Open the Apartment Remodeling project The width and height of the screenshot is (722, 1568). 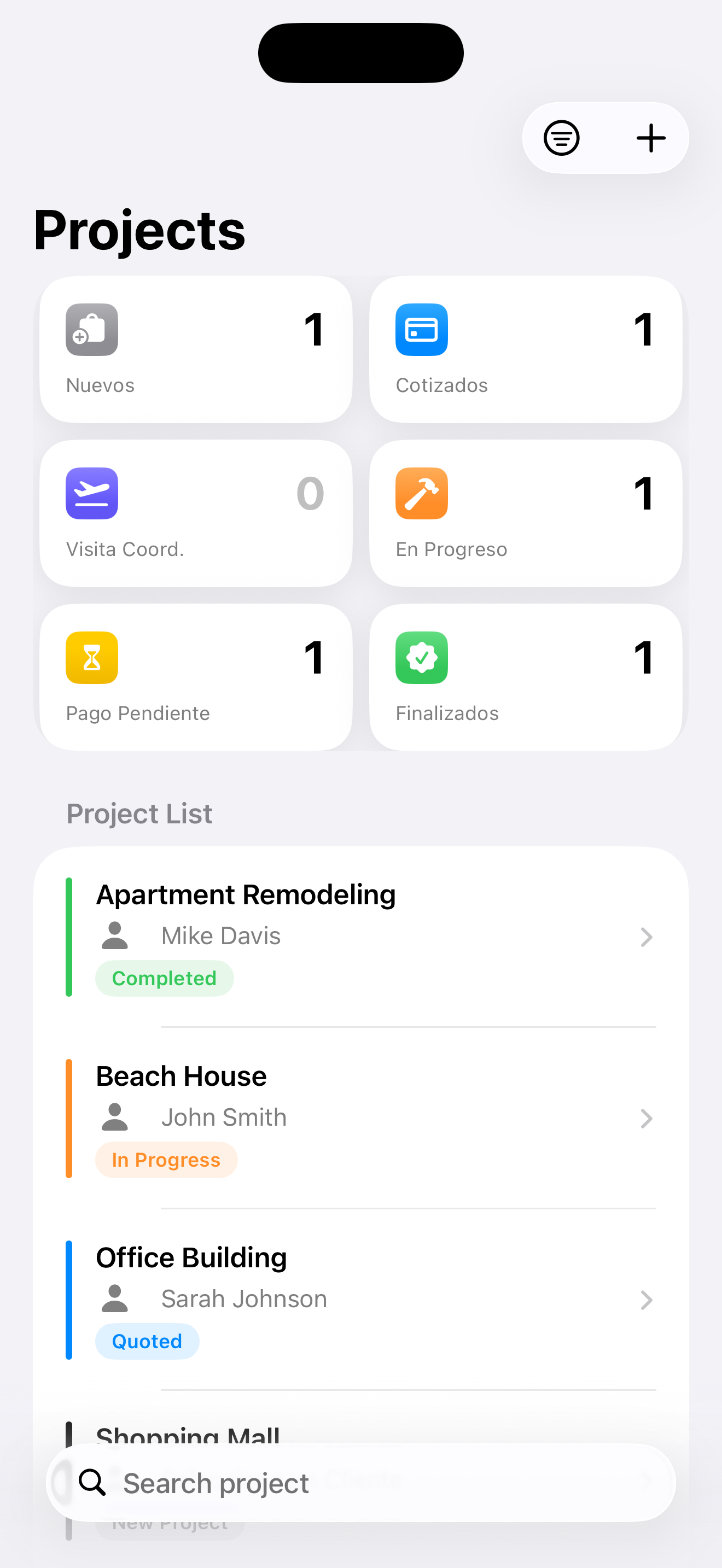point(360,936)
